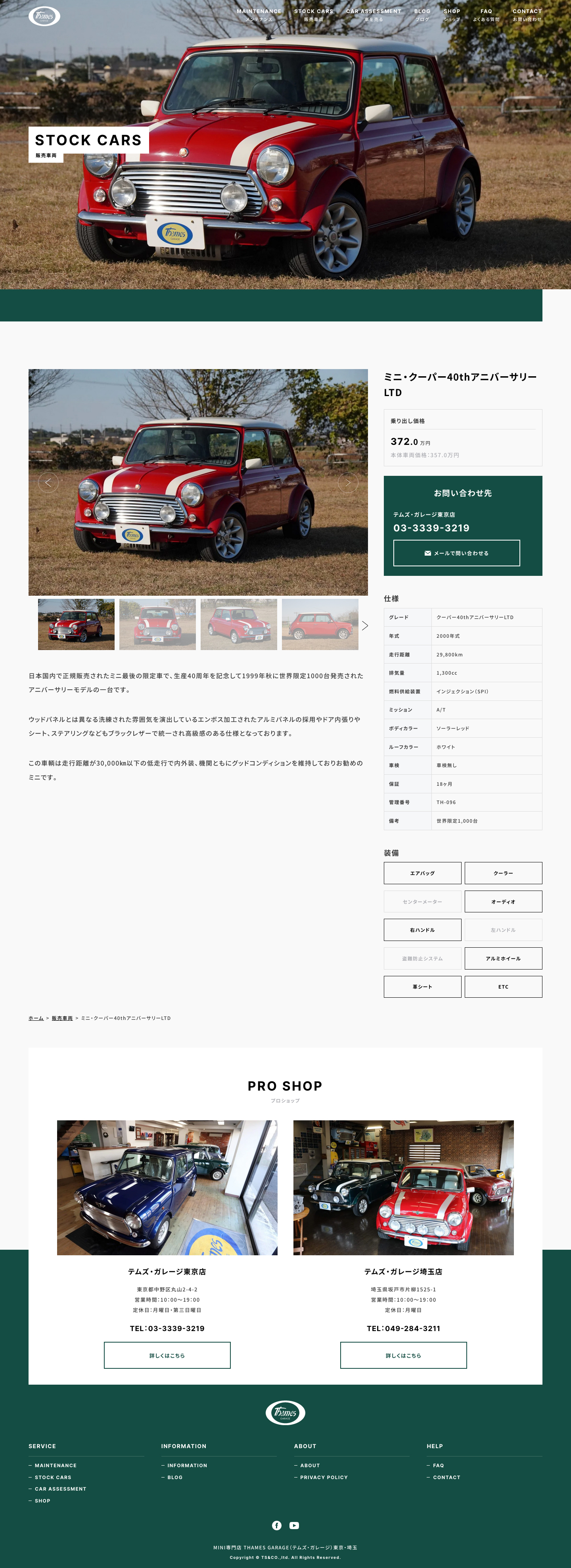Tap メールで問い合わせる button
This screenshot has width=571, height=1568.
456,553
